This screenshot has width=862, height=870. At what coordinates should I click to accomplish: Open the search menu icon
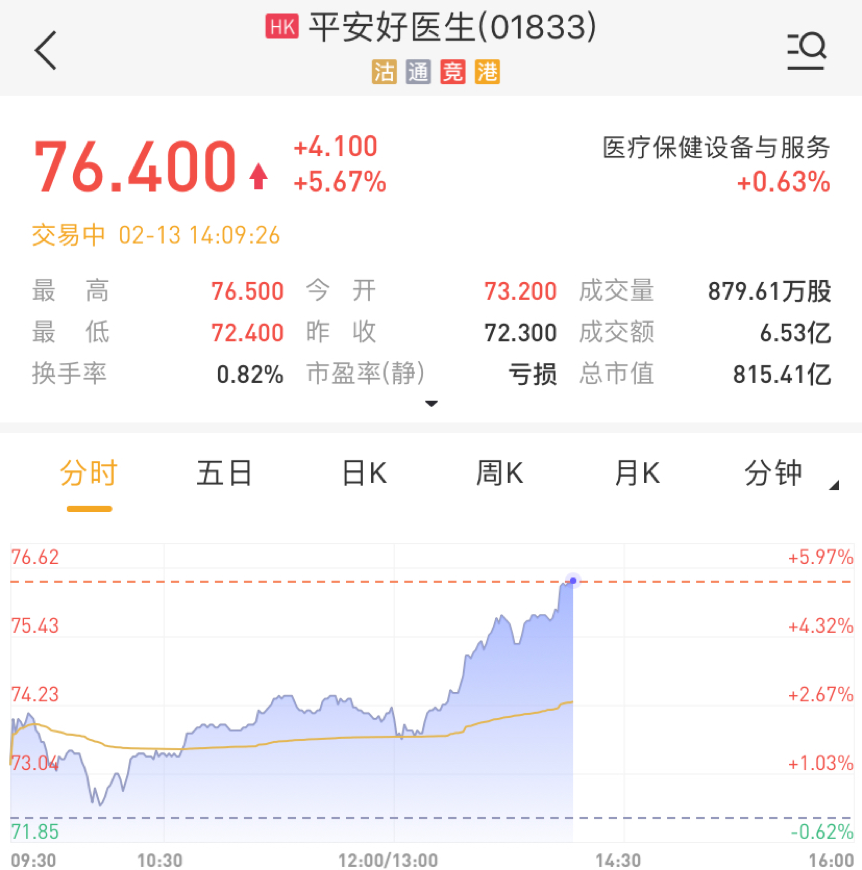point(806,50)
